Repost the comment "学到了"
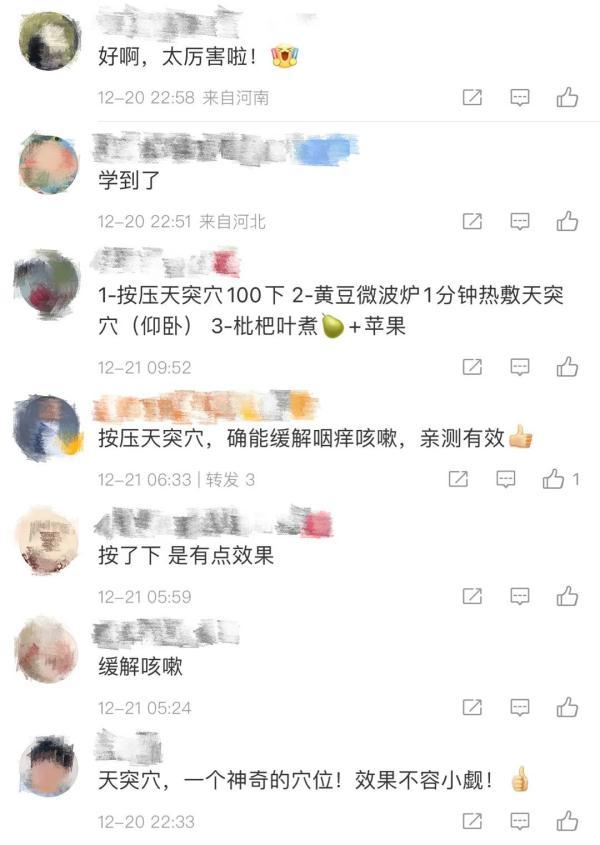 coord(473,221)
